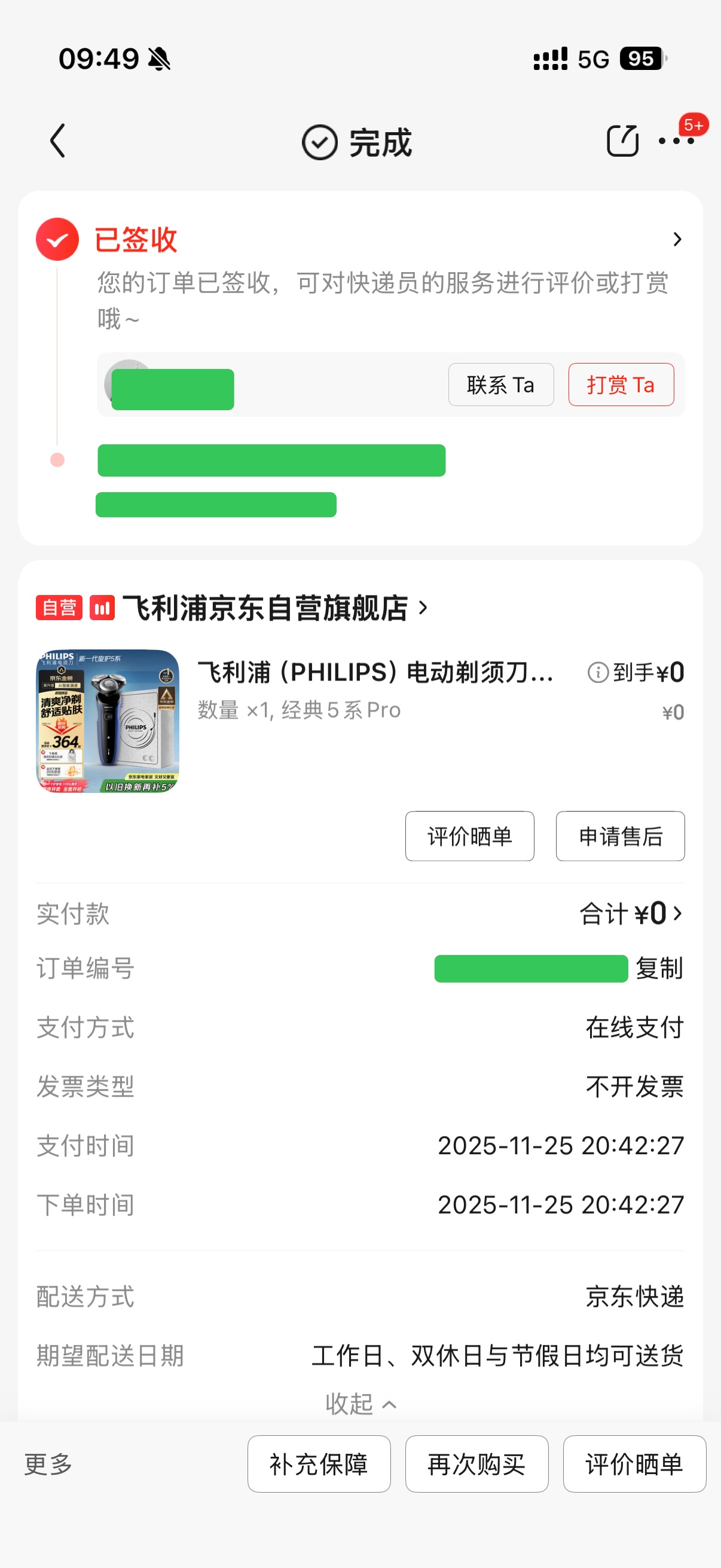Viewport: 721px width, 1568px height.
Task: Open the 更多 options in bottom bar
Action: click(48, 1464)
